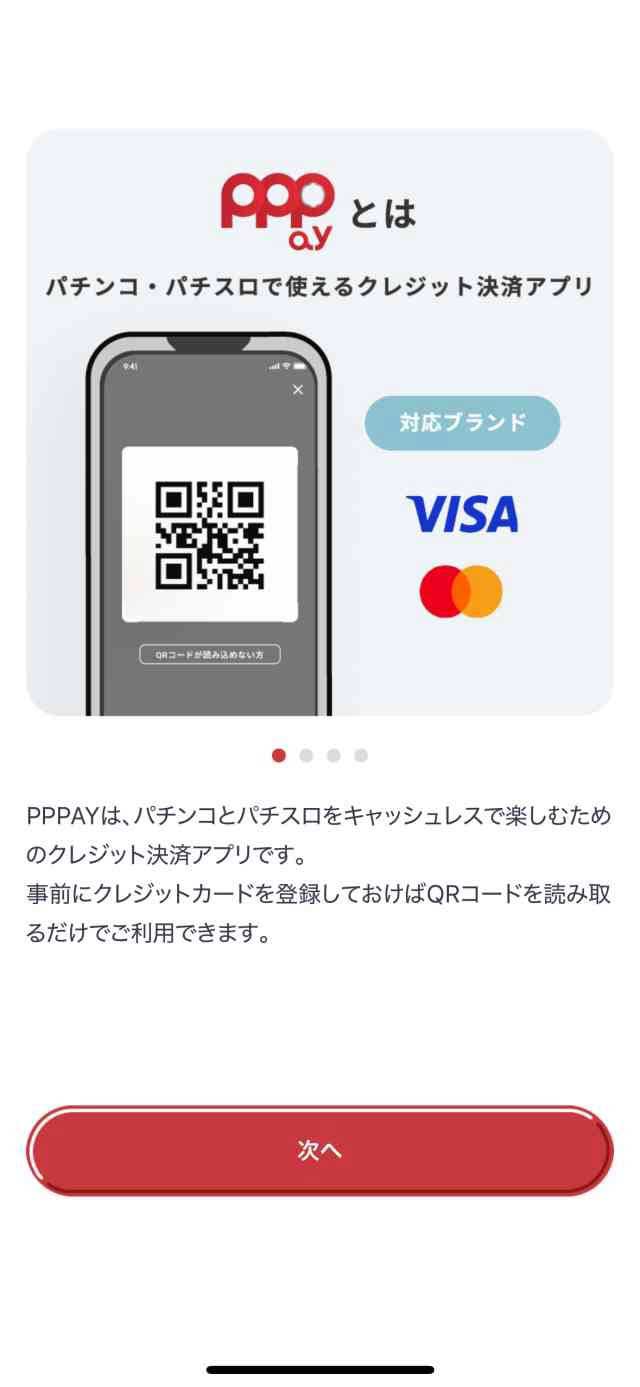This screenshot has height=1387, width=640.
Task: Select the last page indicator dot
Action: (x=361, y=756)
